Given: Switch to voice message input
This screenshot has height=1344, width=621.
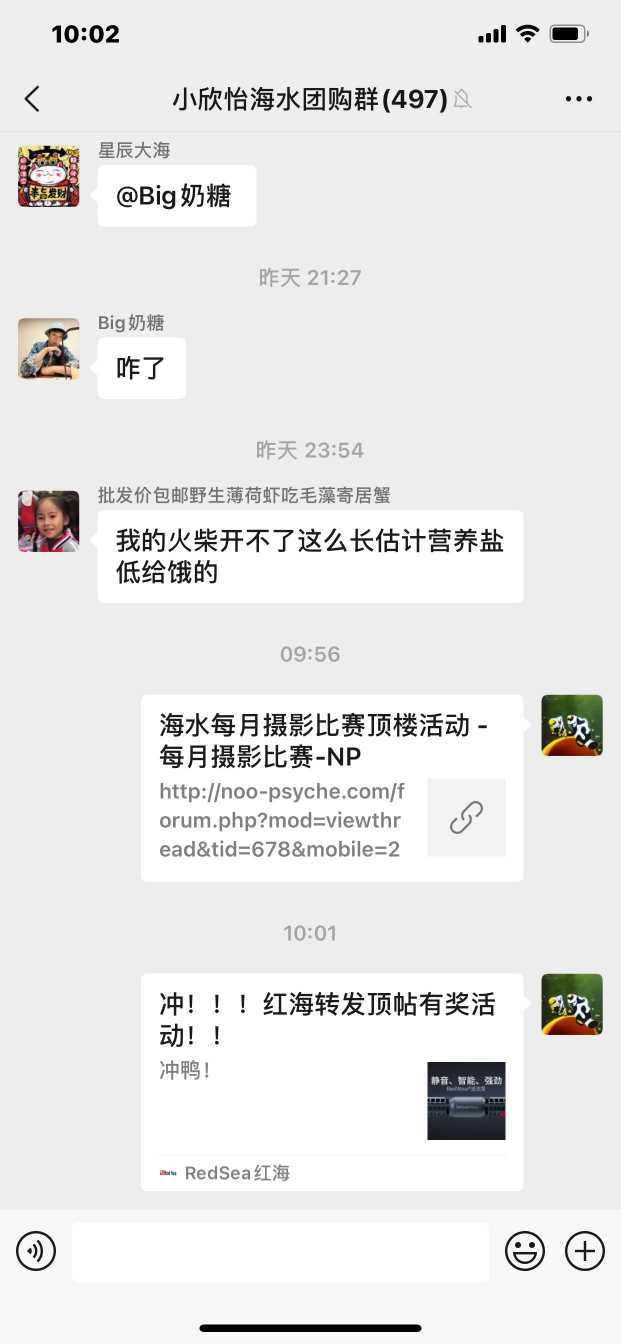Looking at the screenshot, I should 36,1250.
